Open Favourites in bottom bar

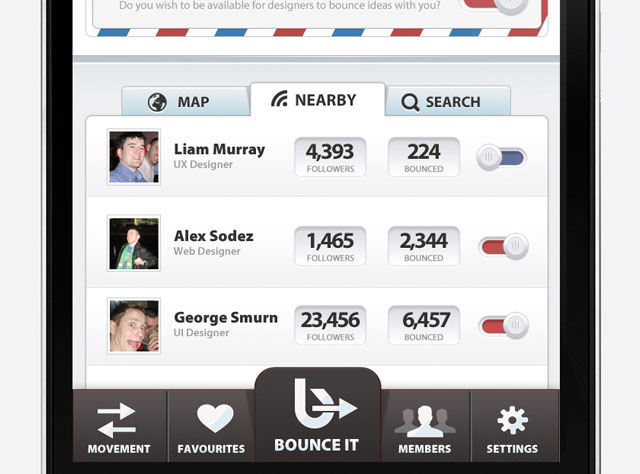(211, 426)
